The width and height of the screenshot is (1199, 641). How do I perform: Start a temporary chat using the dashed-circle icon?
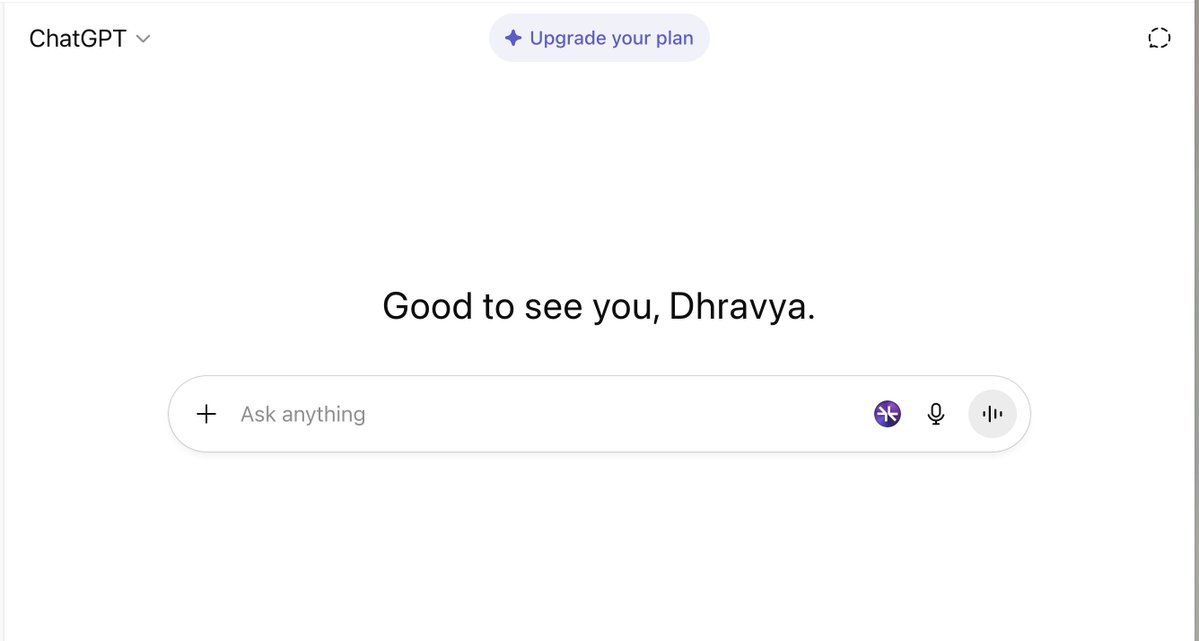coord(1158,38)
